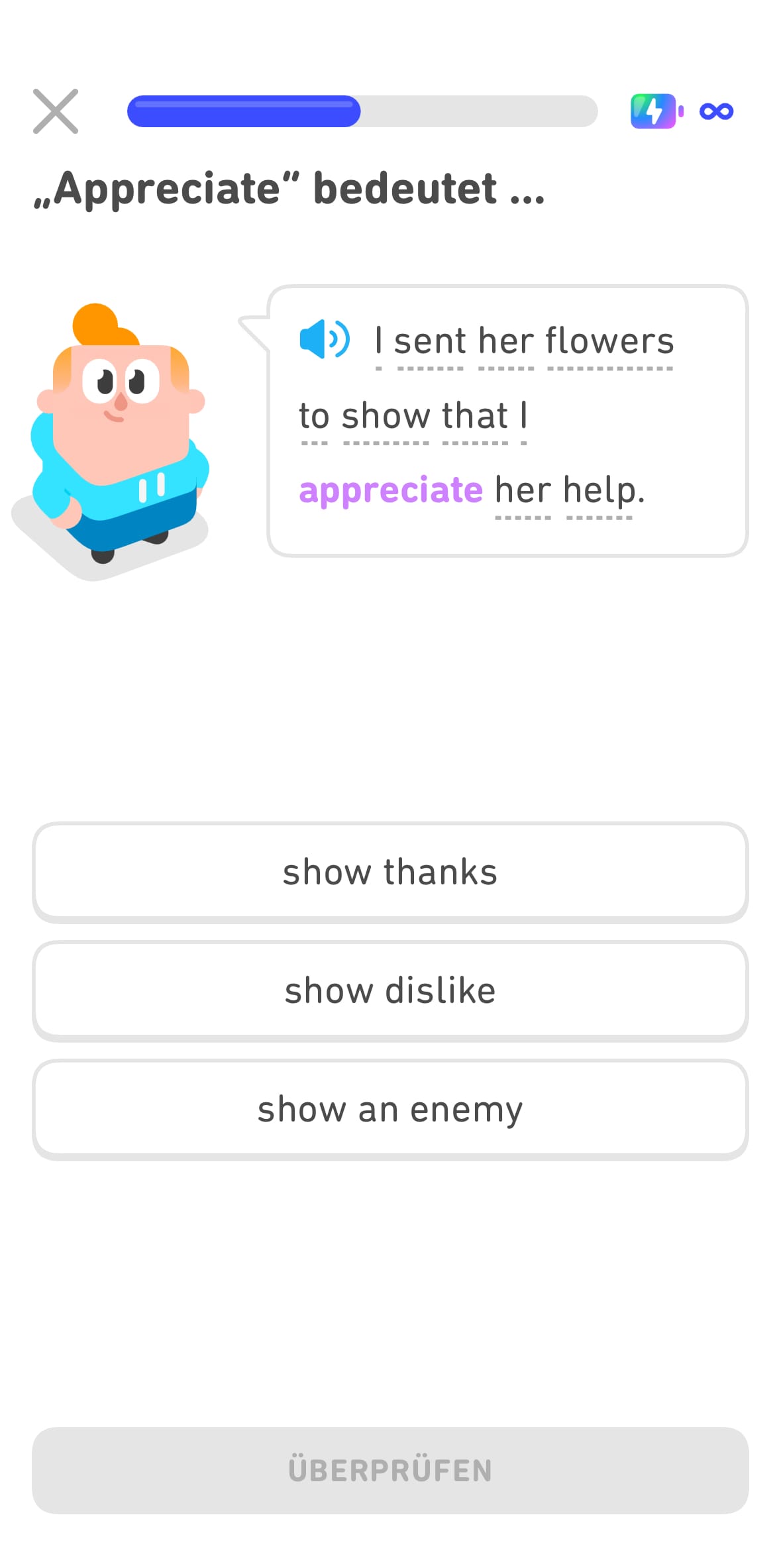Select the answer show thanks
This screenshot has height=1568, width=781.
(x=390, y=872)
